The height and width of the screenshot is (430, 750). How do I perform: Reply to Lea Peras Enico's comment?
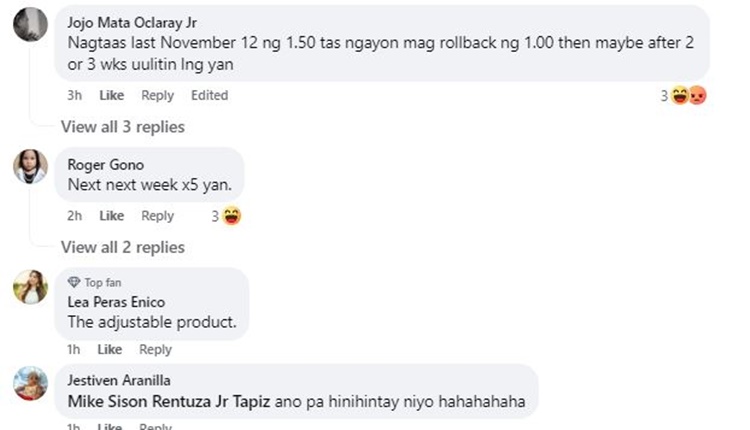pyautogui.click(x=155, y=349)
